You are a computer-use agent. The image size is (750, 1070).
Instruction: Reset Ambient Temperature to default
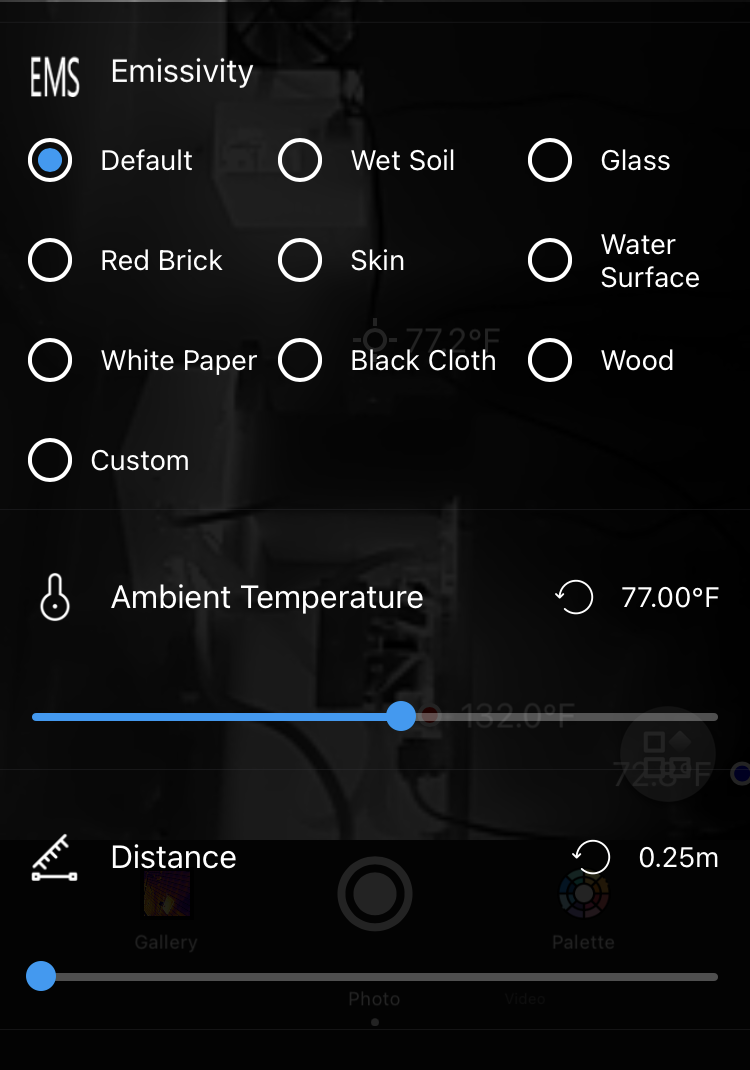click(x=575, y=598)
